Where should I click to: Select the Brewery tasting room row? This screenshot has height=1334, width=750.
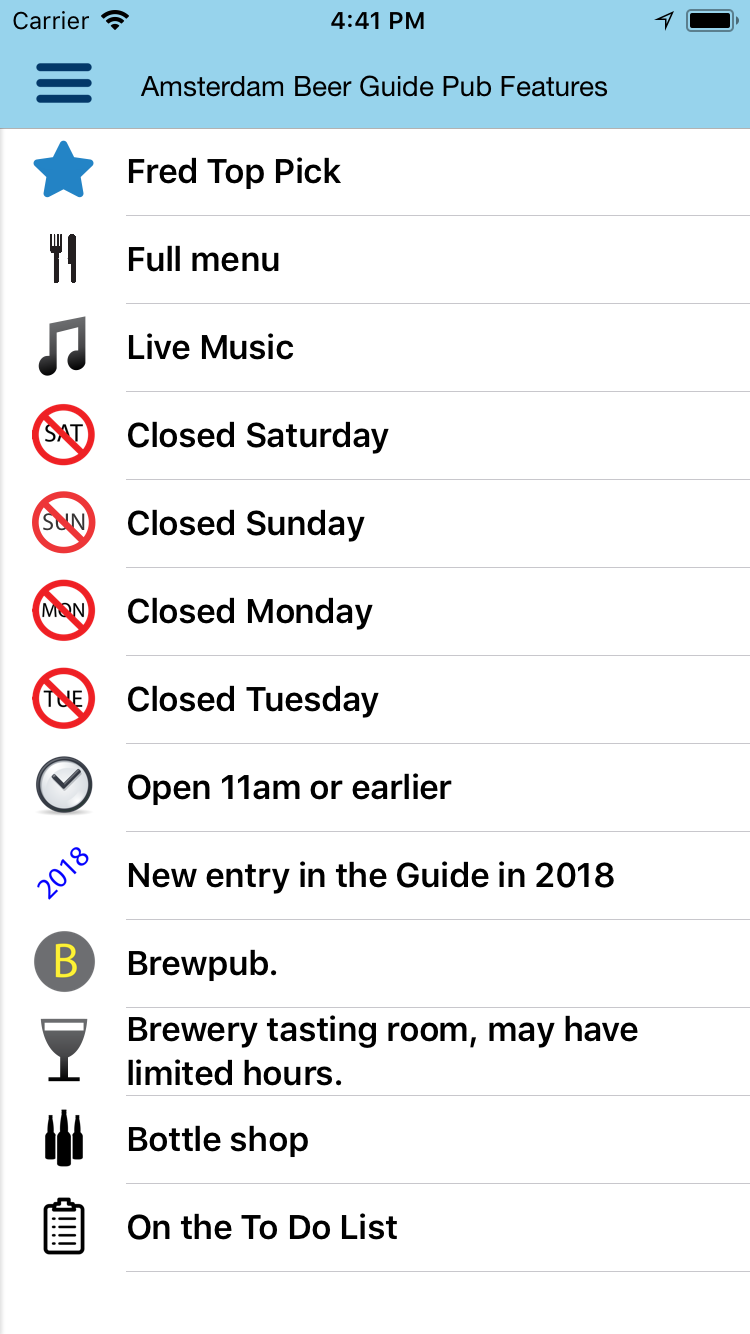375,1052
